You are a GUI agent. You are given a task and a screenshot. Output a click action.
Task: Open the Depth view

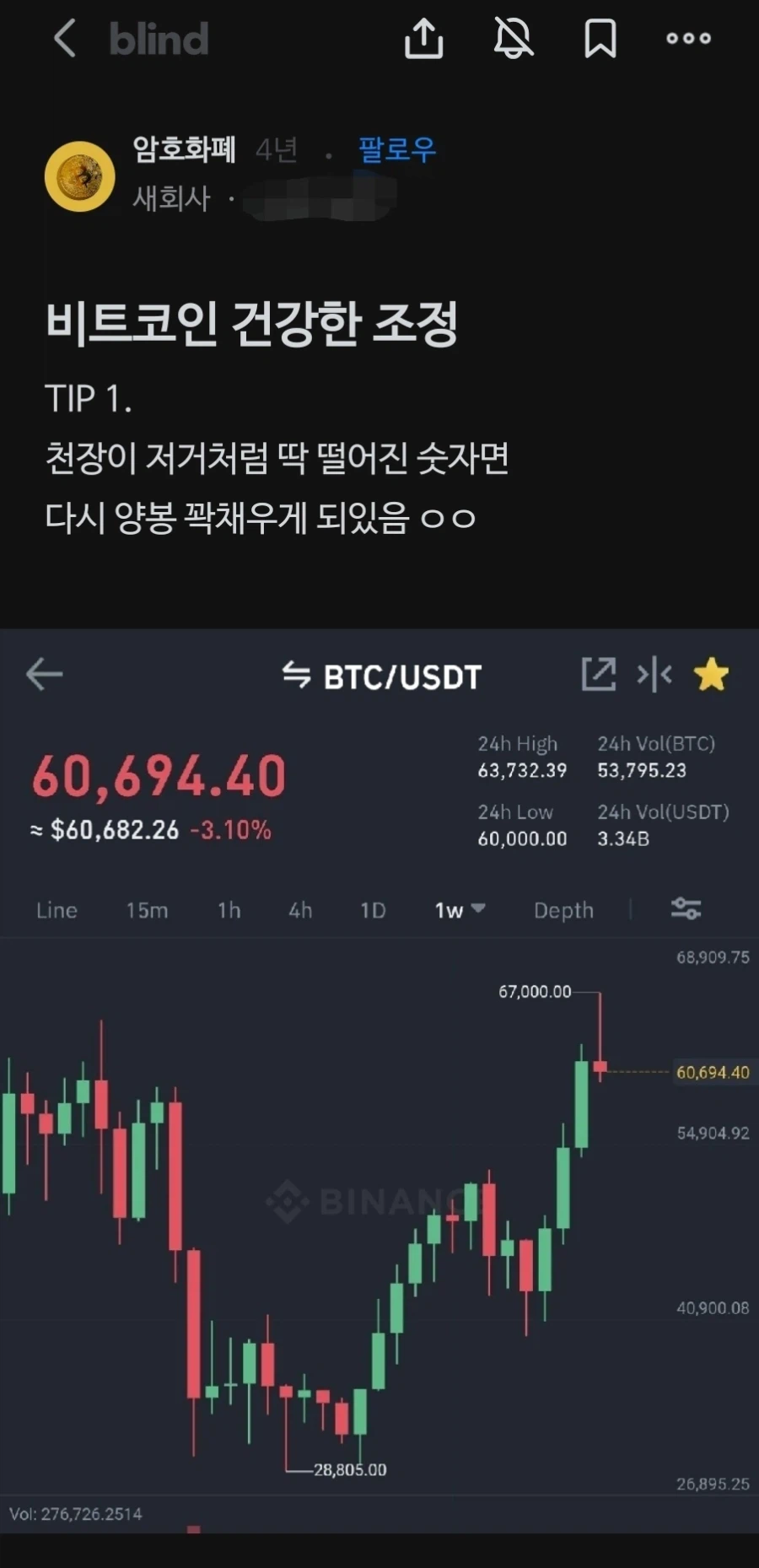563,910
